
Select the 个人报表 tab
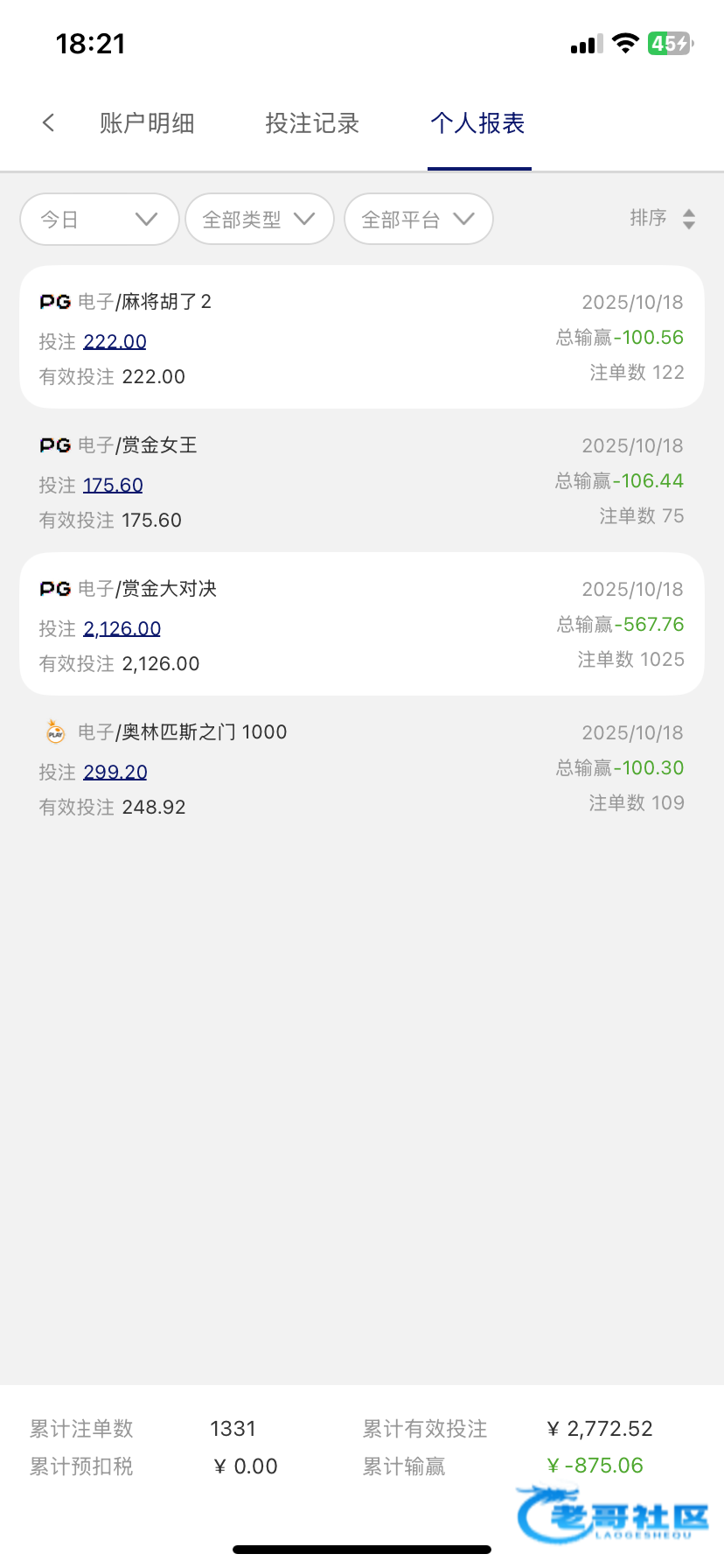pos(477,123)
